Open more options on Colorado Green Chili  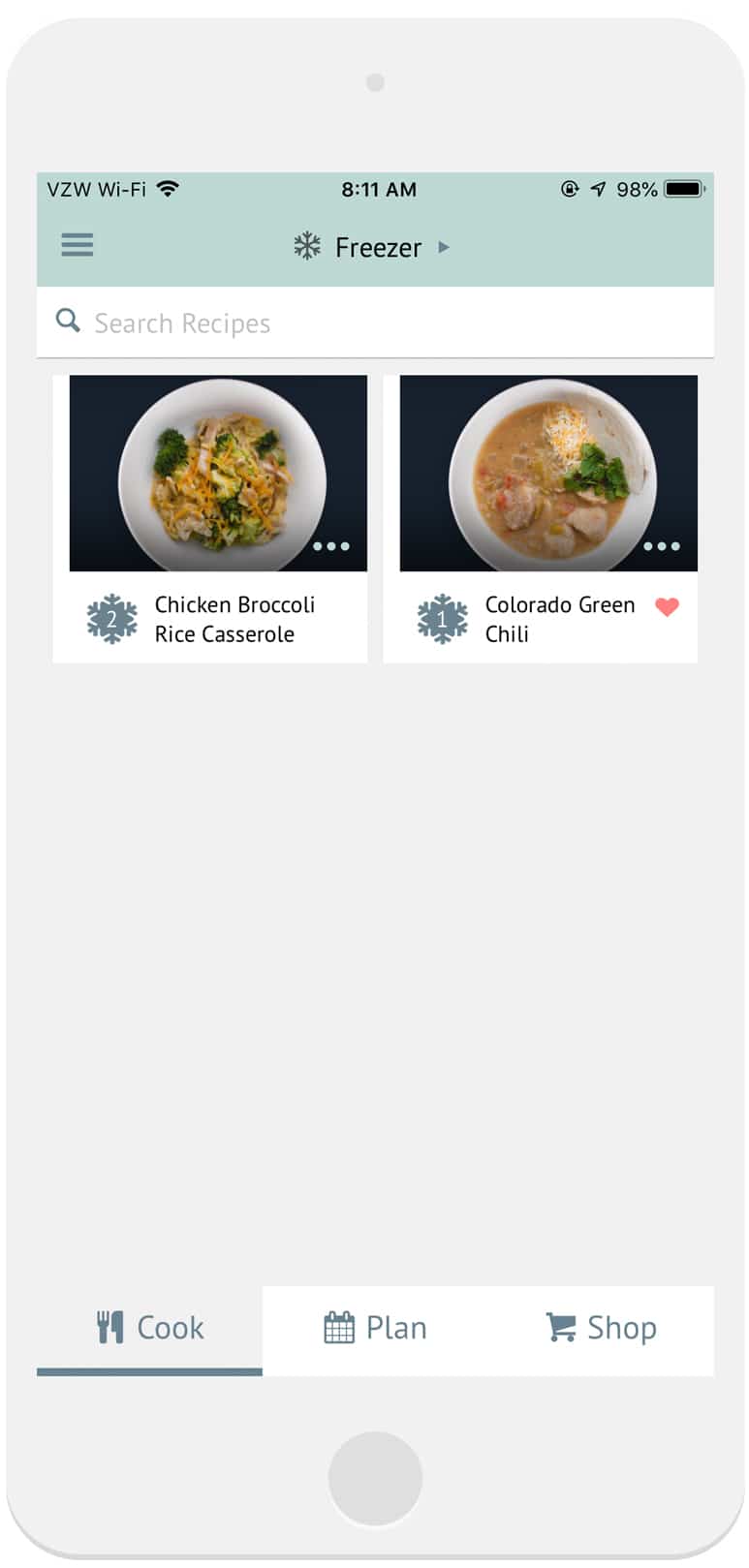[x=662, y=547]
